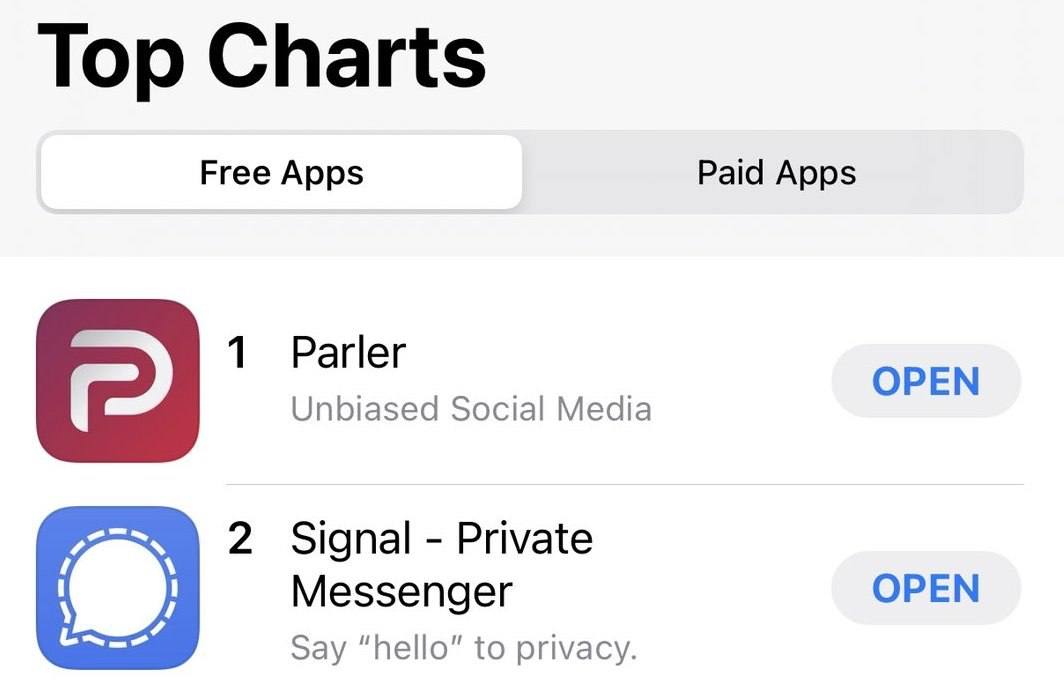Open the Parler app listing
This screenshot has height=684, width=1064.
(x=348, y=353)
